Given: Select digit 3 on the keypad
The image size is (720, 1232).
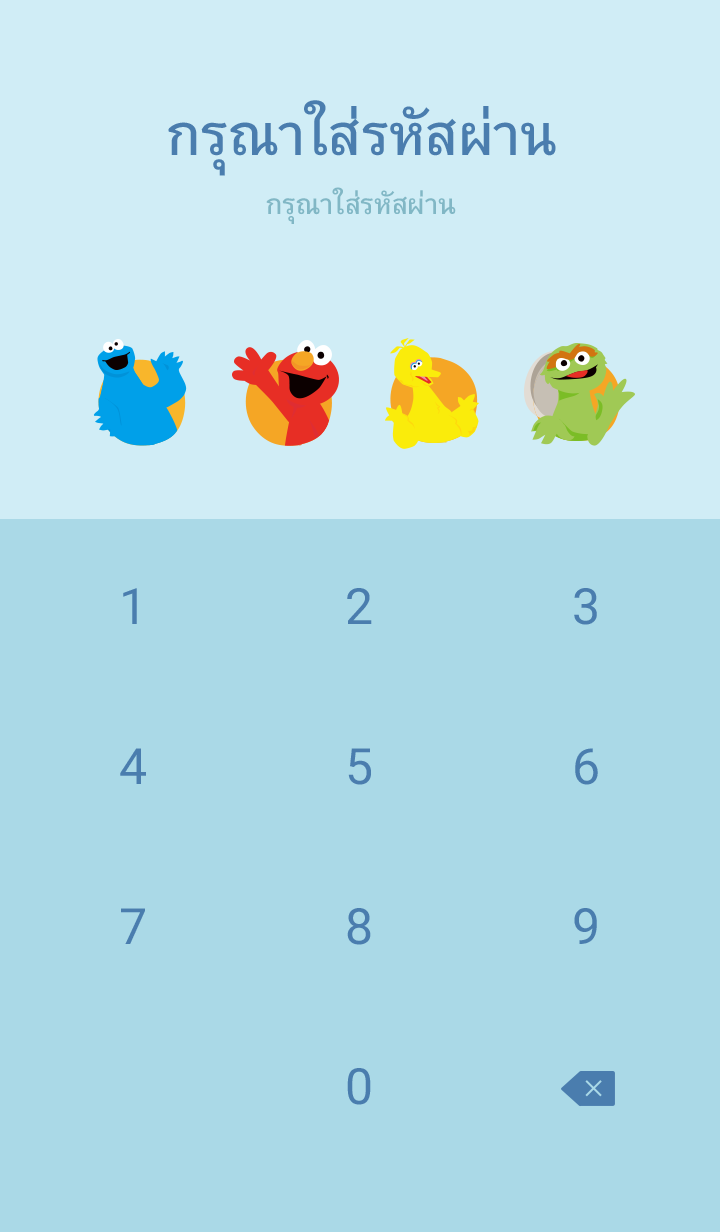Looking at the screenshot, I should [x=585, y=607].
